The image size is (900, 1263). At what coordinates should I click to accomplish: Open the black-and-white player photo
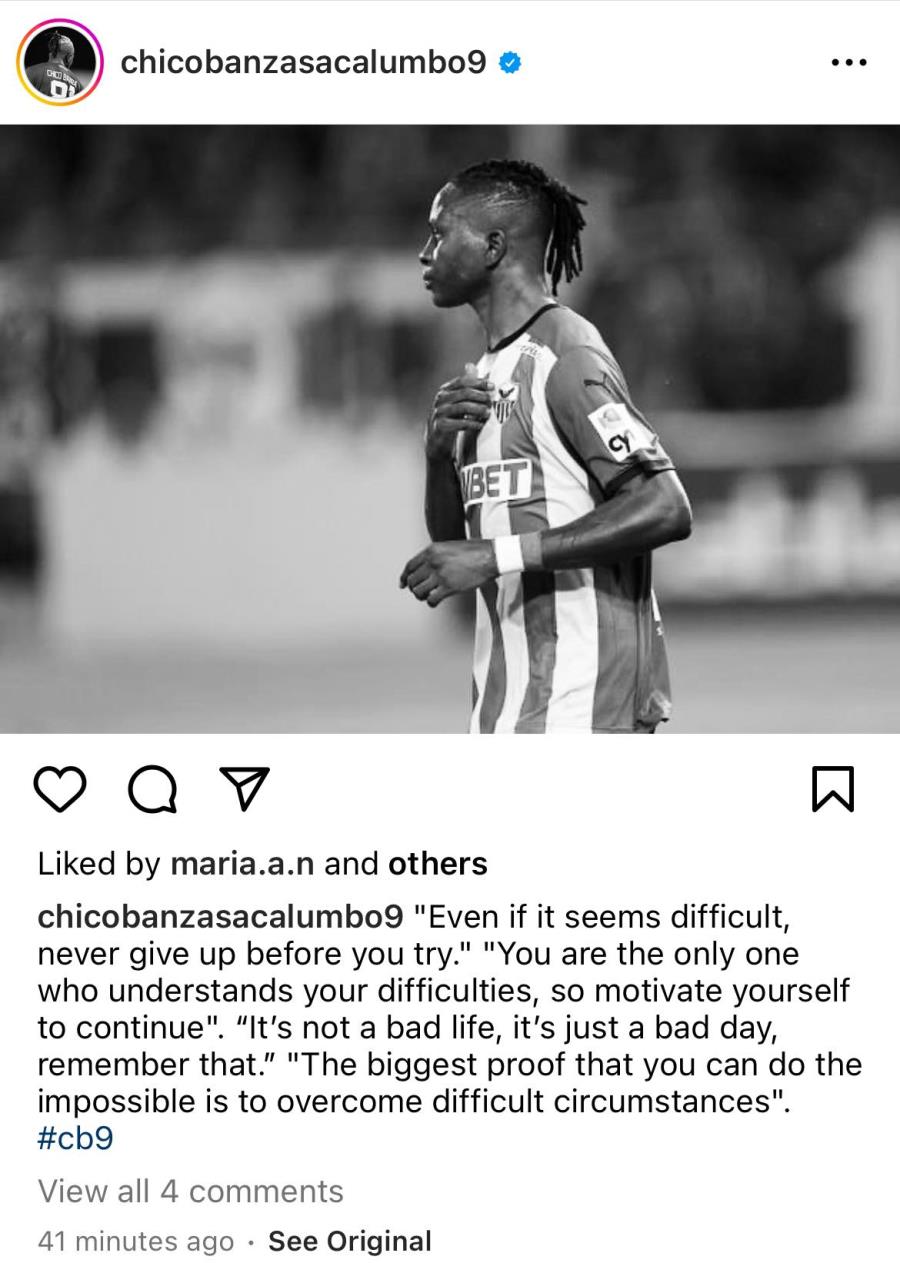(x=450, y=428)
